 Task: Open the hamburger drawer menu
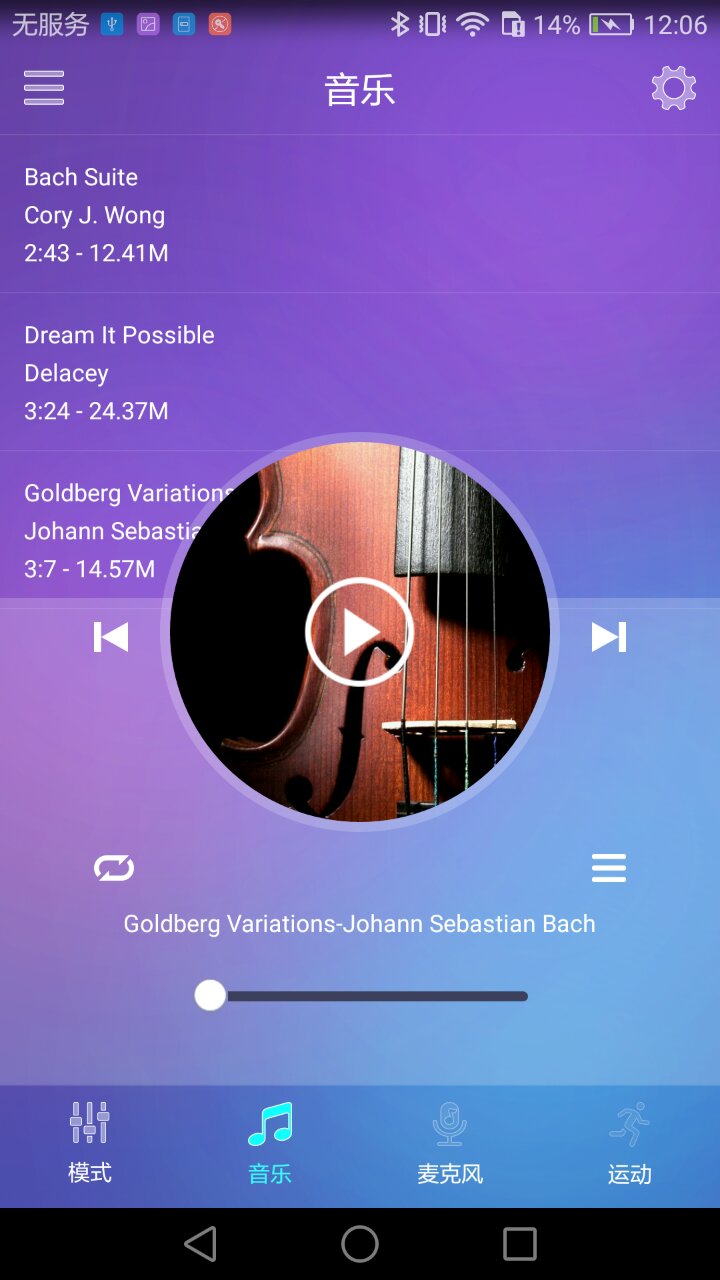point(44,88)
